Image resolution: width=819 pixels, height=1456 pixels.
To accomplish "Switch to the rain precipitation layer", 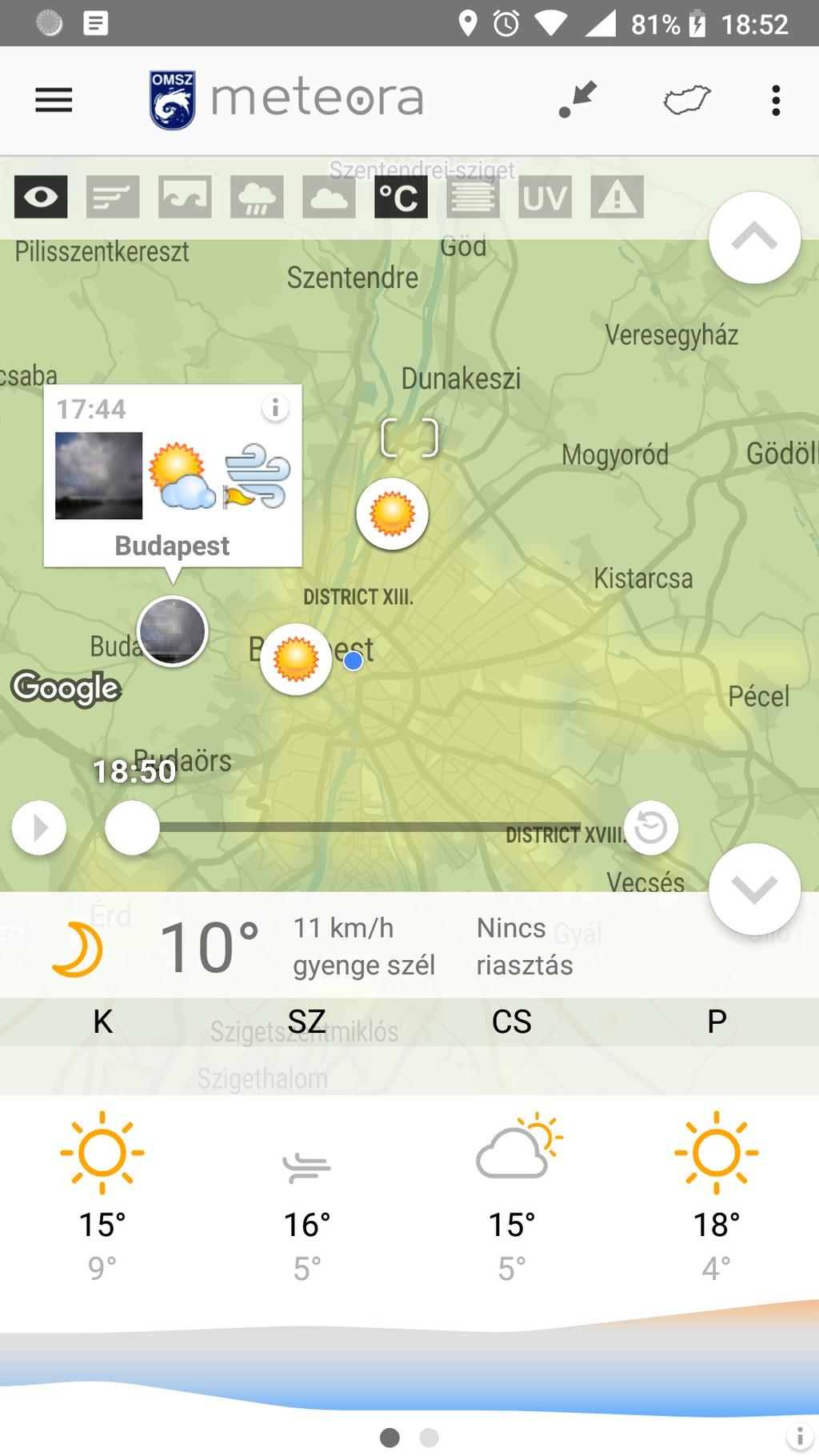I will pos(257,197).
